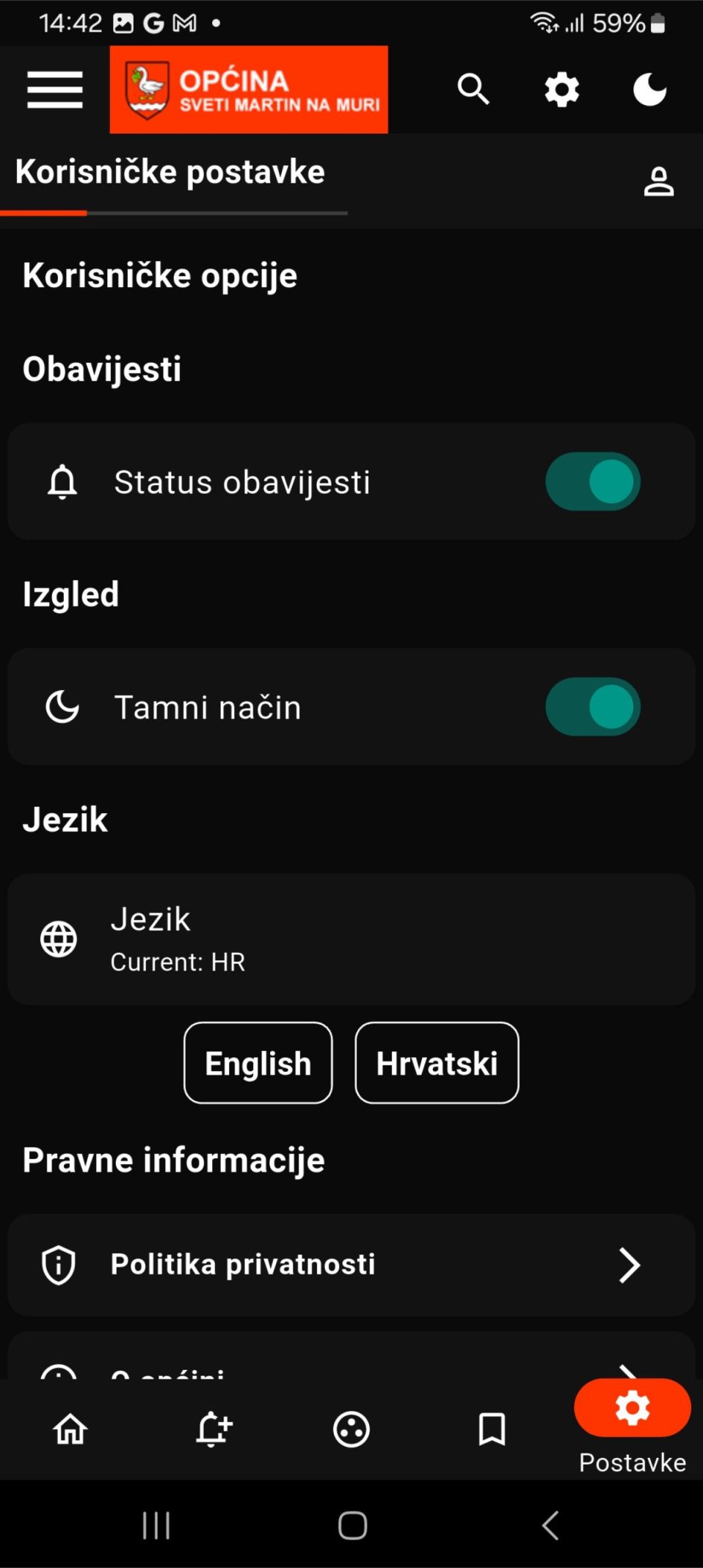This screenshot has height=1568, width=703.
Task: Turn off the Tamni način switch
Action: tap(591, 706)
